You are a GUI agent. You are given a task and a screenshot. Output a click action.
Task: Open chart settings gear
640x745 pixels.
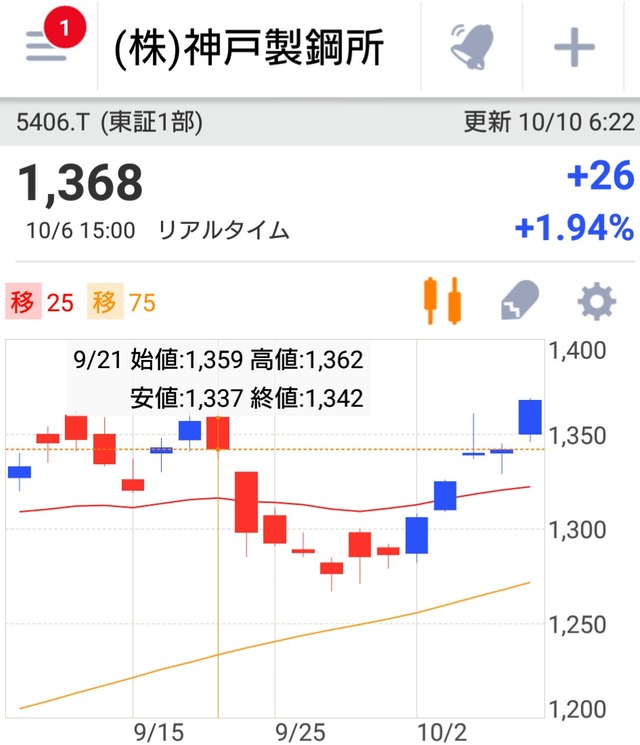(596, 300)
